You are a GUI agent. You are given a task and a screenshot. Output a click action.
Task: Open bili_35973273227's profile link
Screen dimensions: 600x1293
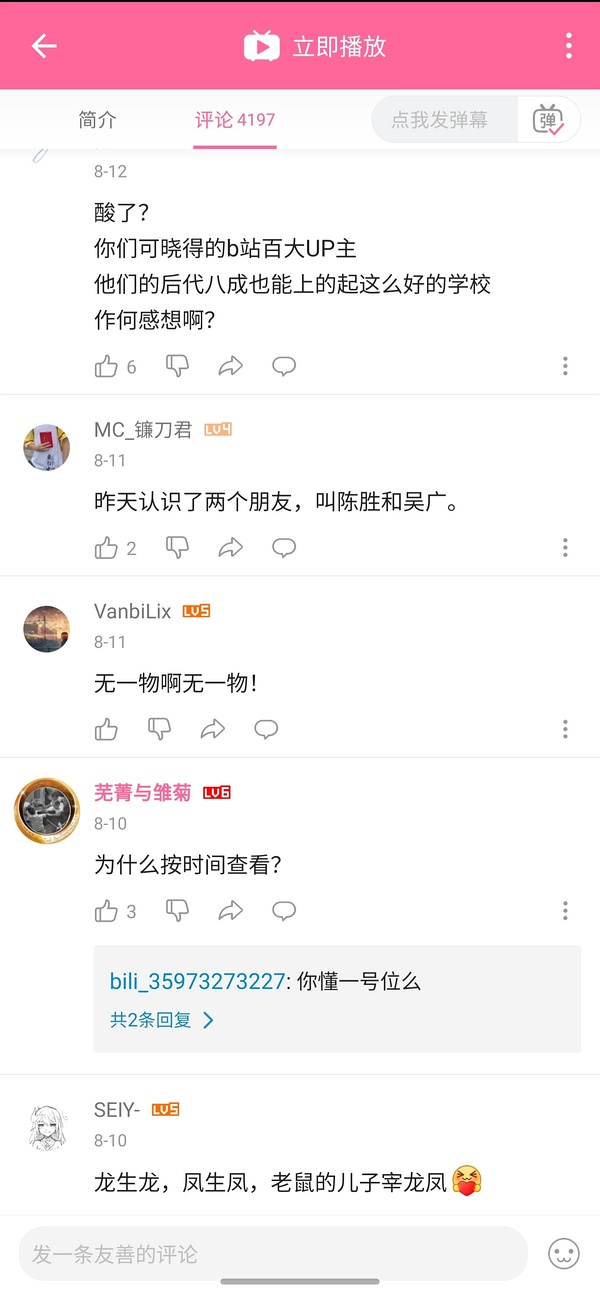[197, 981]
